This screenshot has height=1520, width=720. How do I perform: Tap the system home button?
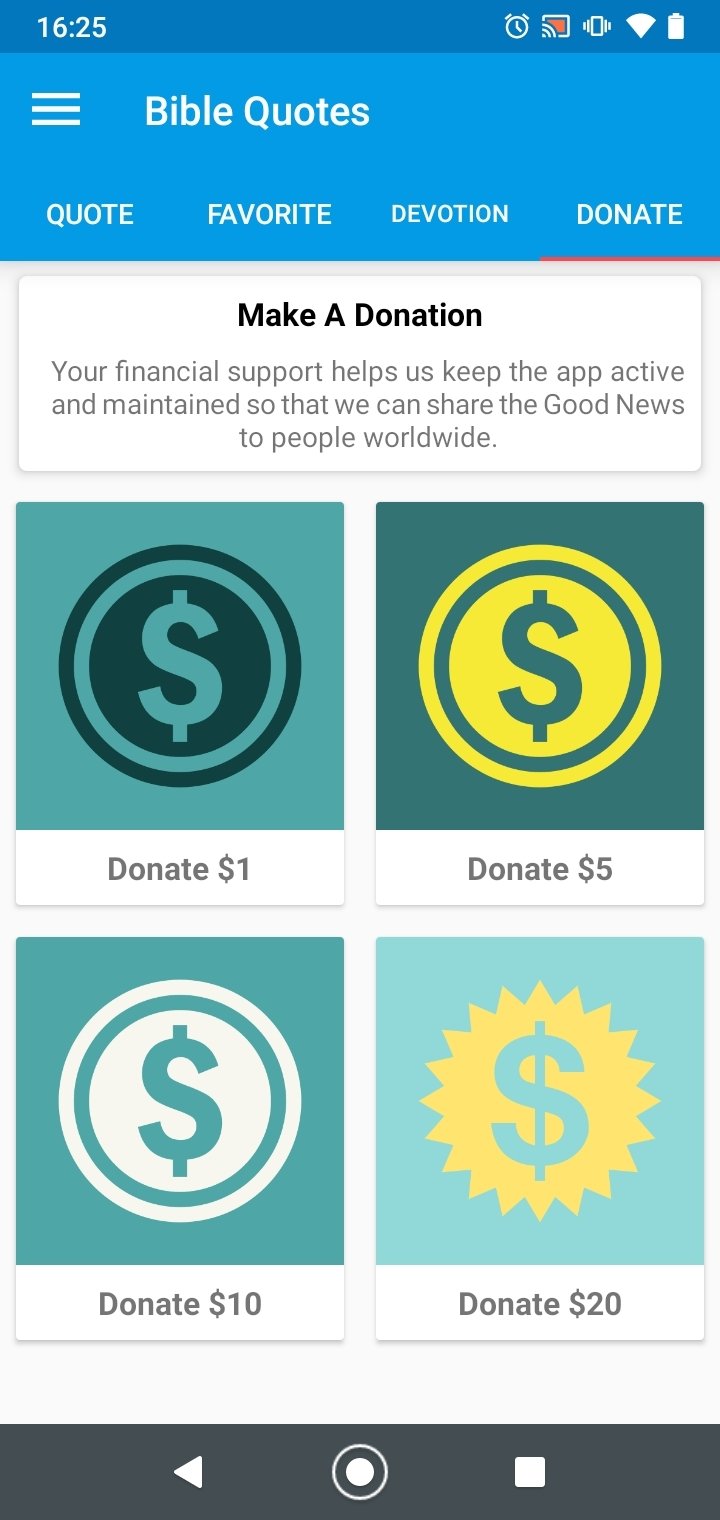[x=360, y=1472]
